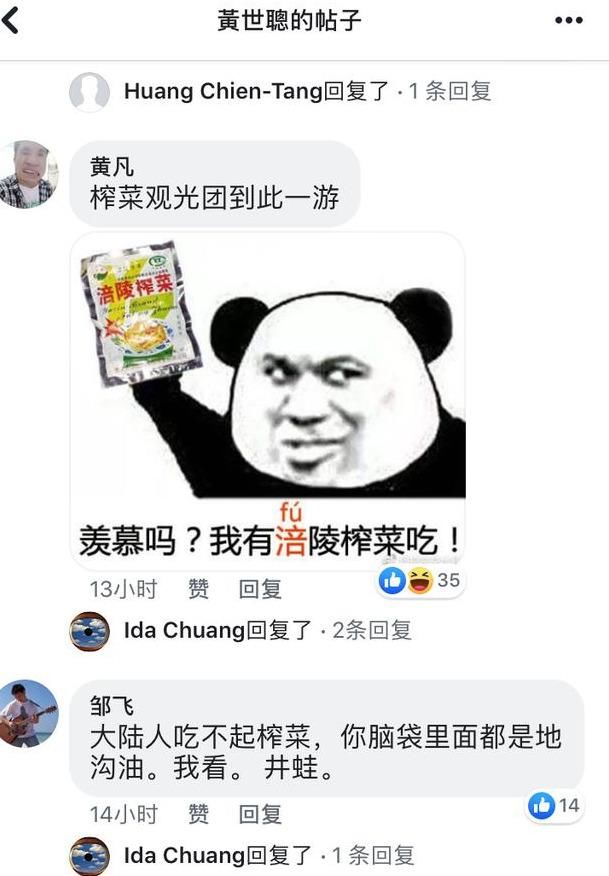Open the panda 涪陵榨菜 meme image

tap(268, 400)
